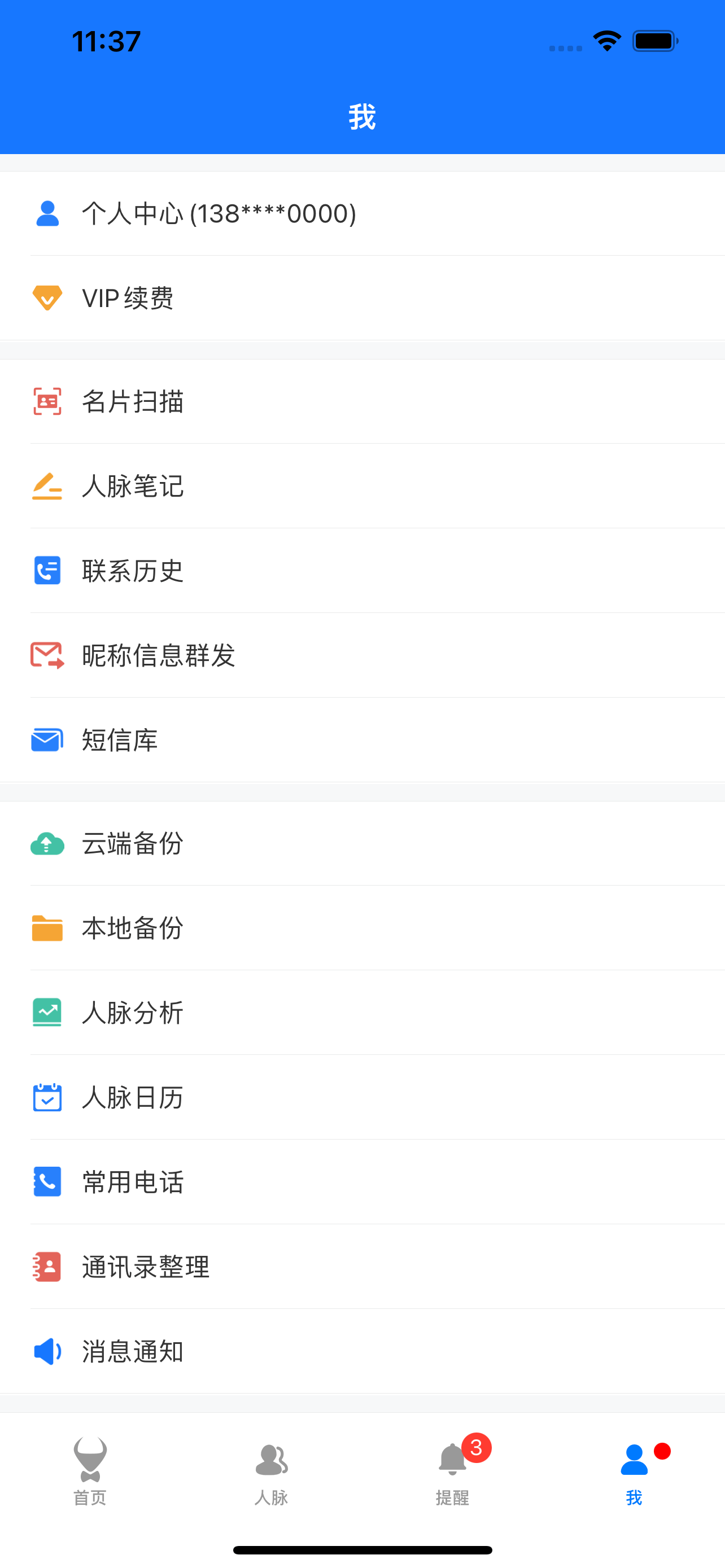Open 人脉分析
The width and height of the screenshot is (725, 1568).
tap(362, 1013)
